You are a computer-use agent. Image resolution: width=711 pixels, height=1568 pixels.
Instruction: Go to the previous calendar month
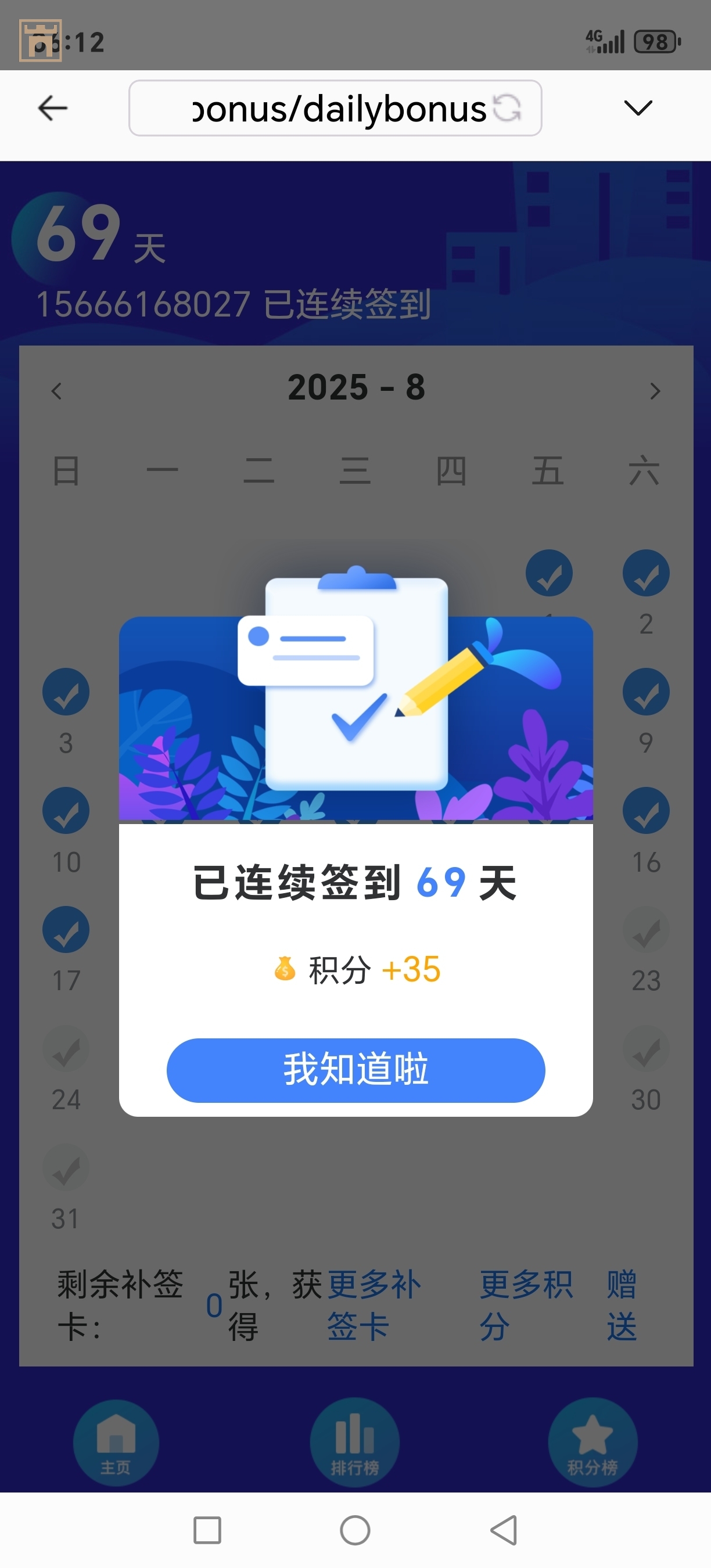click(x=56, y=391)
